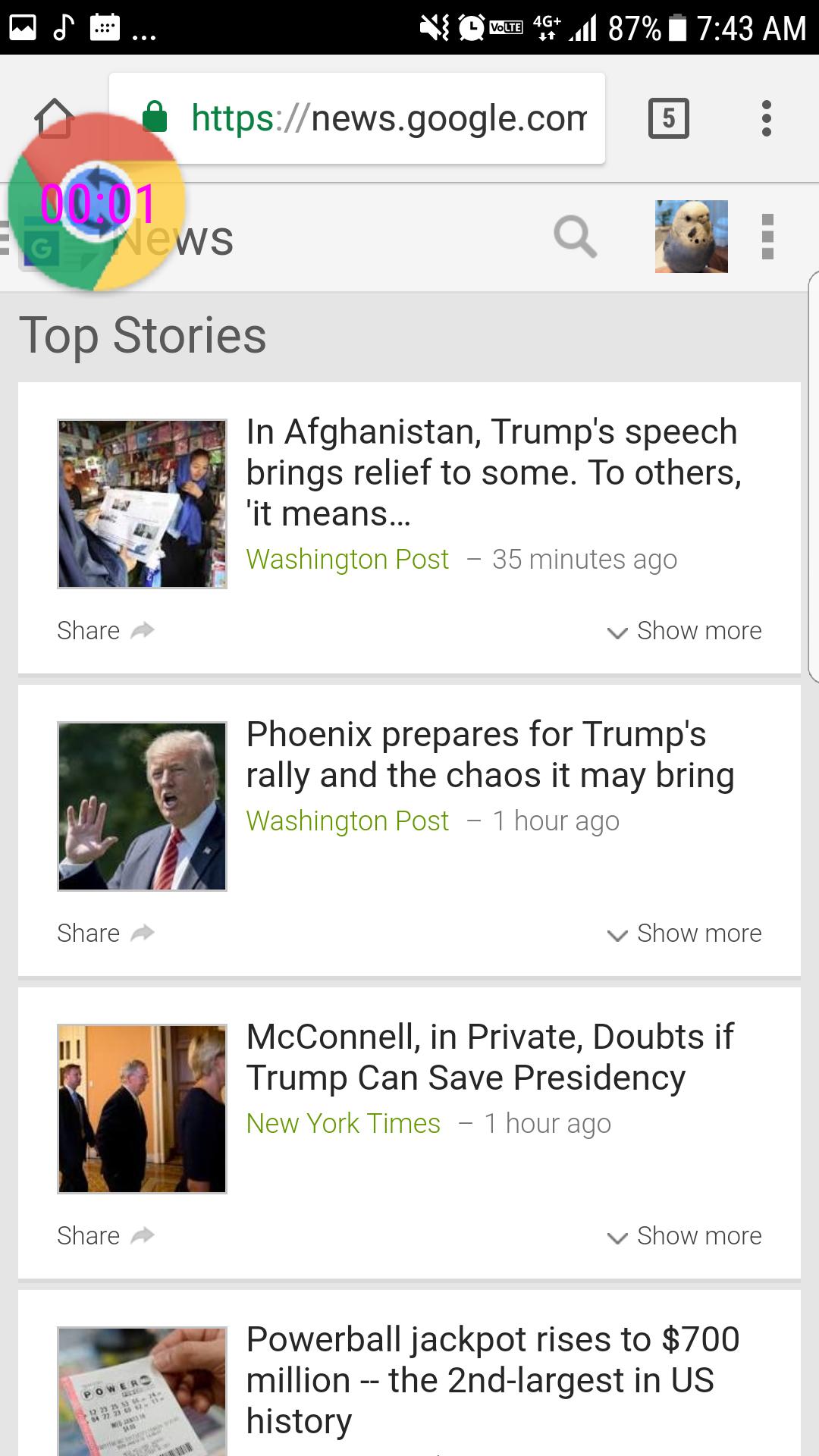
Task: Open Chrome's overflow menu
Action: click(x=767, y=118)
